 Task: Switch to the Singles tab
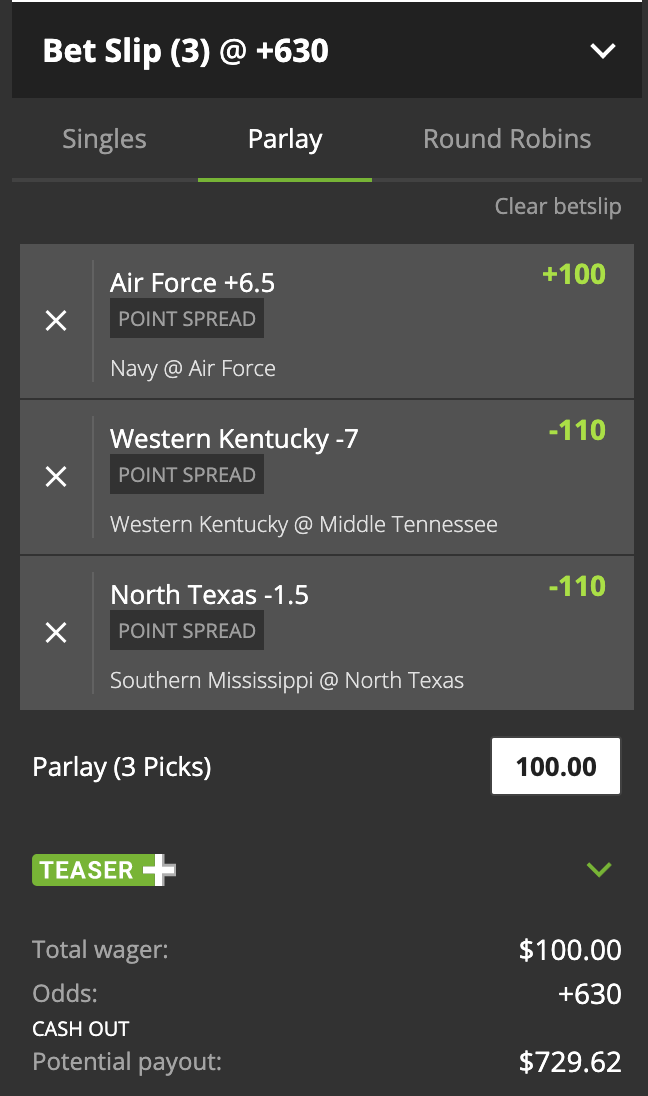(x=104, y=139)
